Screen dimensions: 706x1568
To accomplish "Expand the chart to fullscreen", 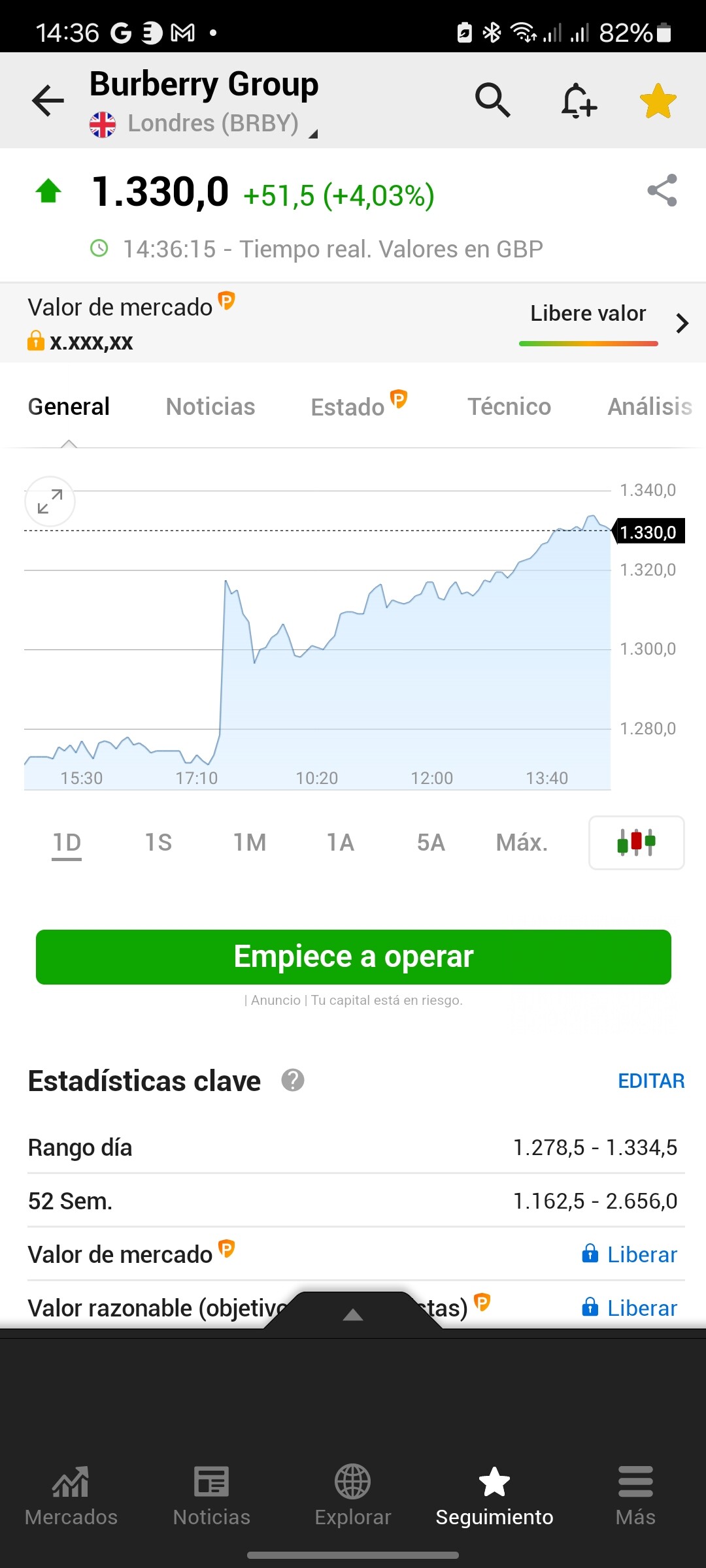I will click(x=50, y=502).
